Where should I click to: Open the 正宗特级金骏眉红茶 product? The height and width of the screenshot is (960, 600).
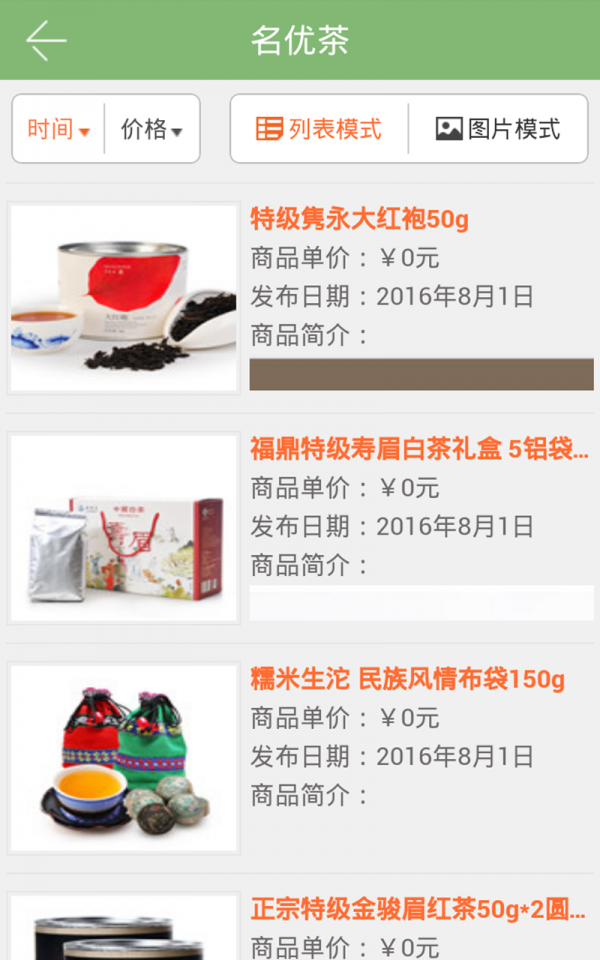pos(418,909)
